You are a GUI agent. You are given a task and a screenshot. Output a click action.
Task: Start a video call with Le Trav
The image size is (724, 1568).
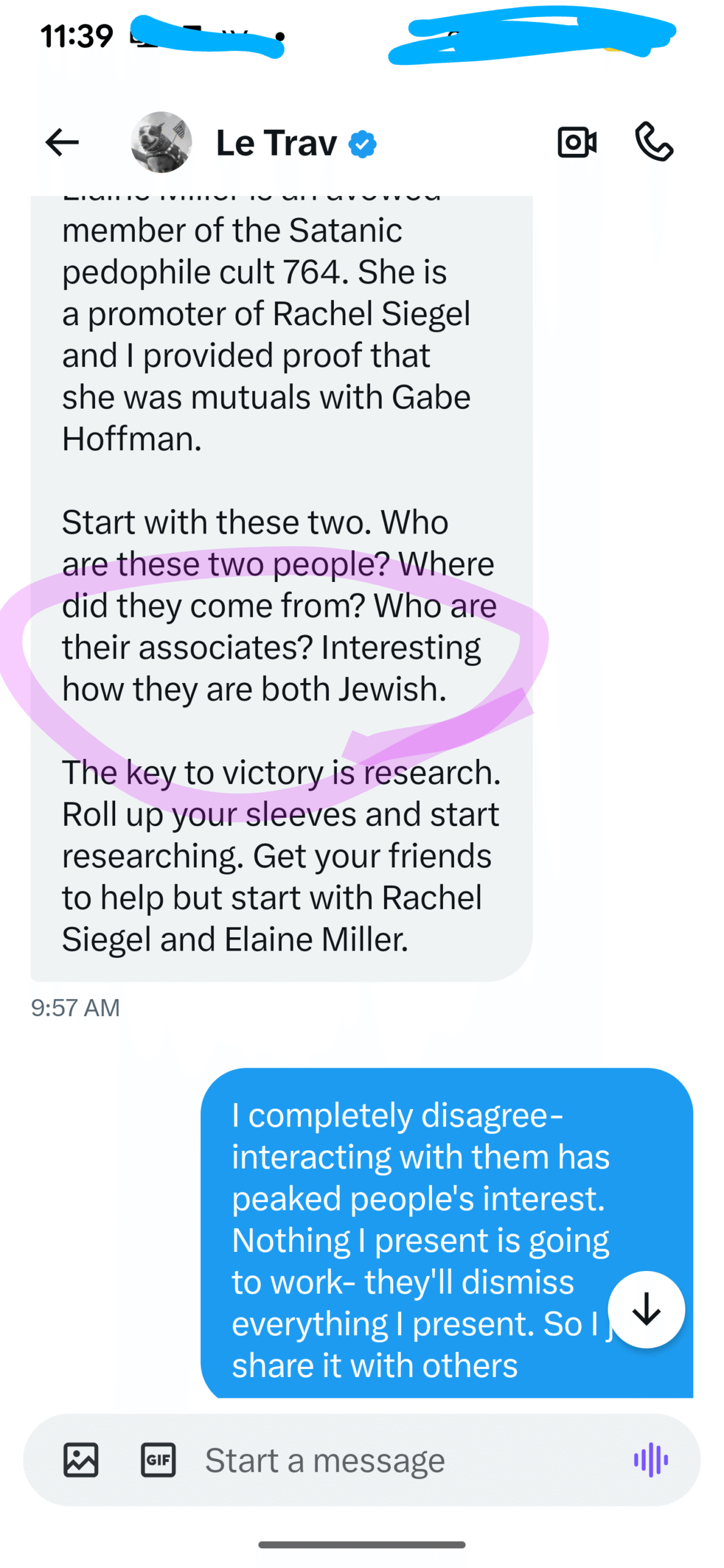coord(576,143)
